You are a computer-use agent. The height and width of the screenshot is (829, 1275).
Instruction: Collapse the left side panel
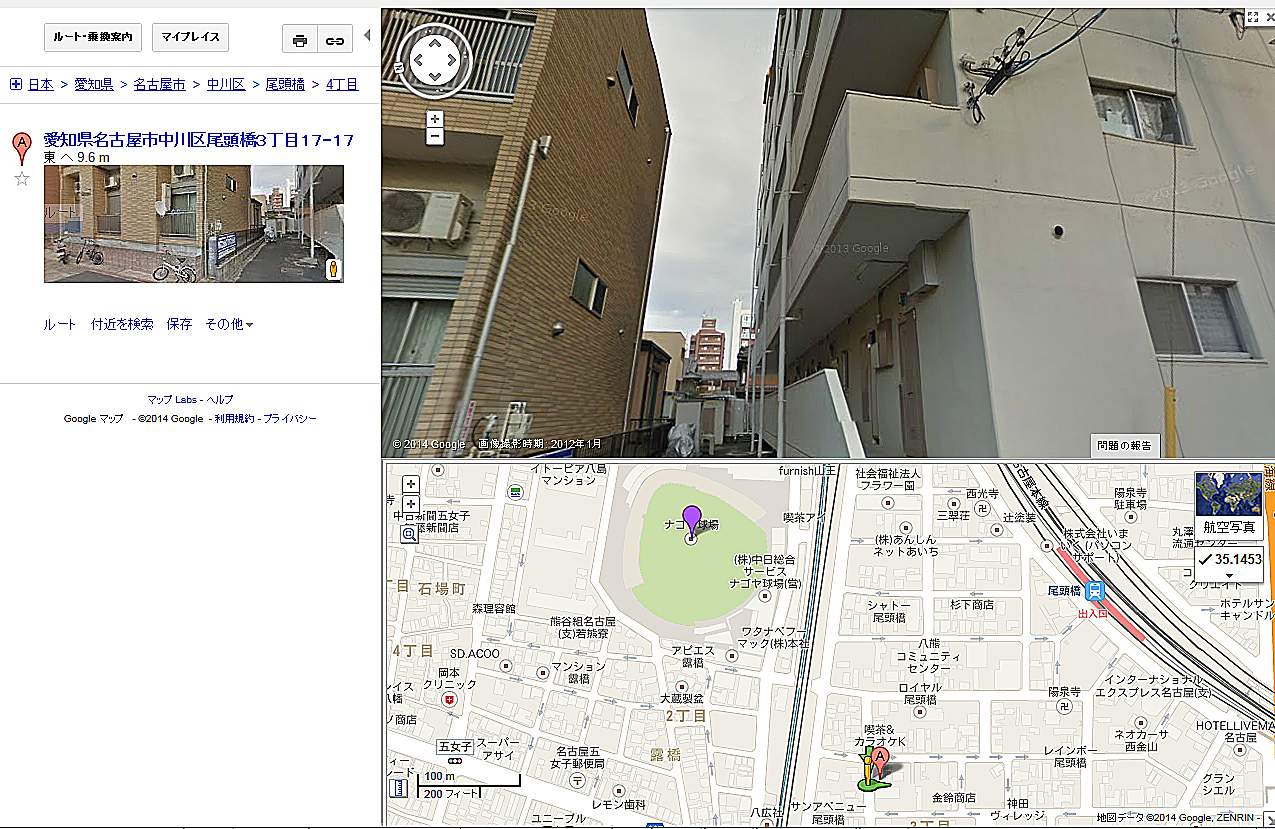click(x=366, y=35)
